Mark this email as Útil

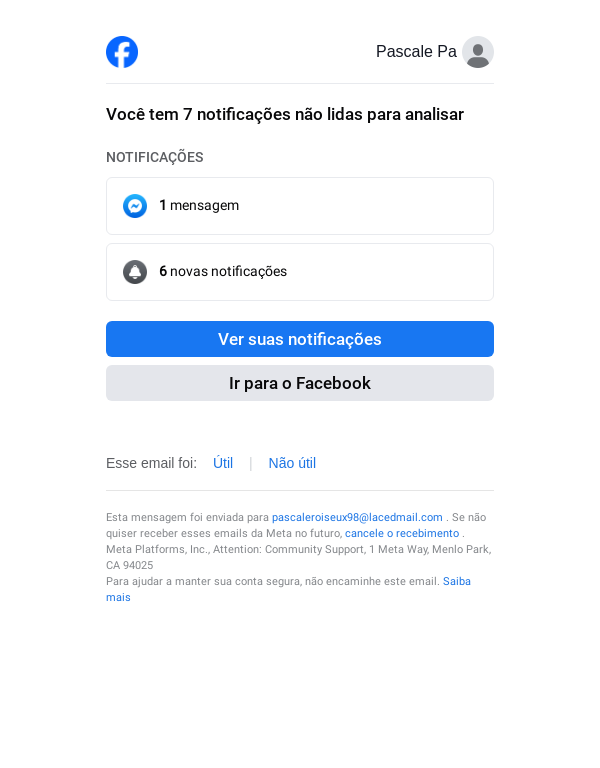(x=223, y=463)
